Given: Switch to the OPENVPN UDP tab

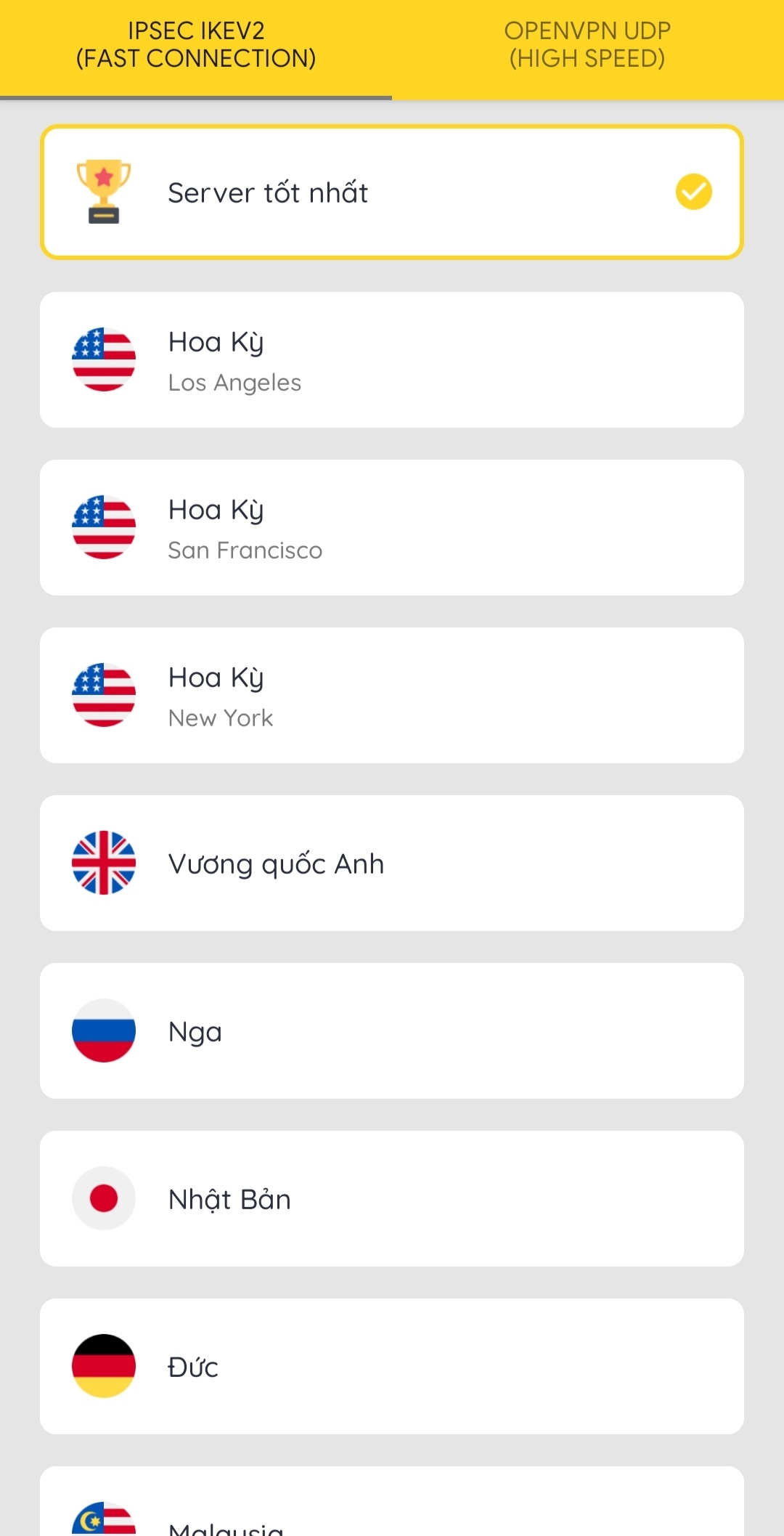Looking at the screenshot, I should tap(587, 45).
